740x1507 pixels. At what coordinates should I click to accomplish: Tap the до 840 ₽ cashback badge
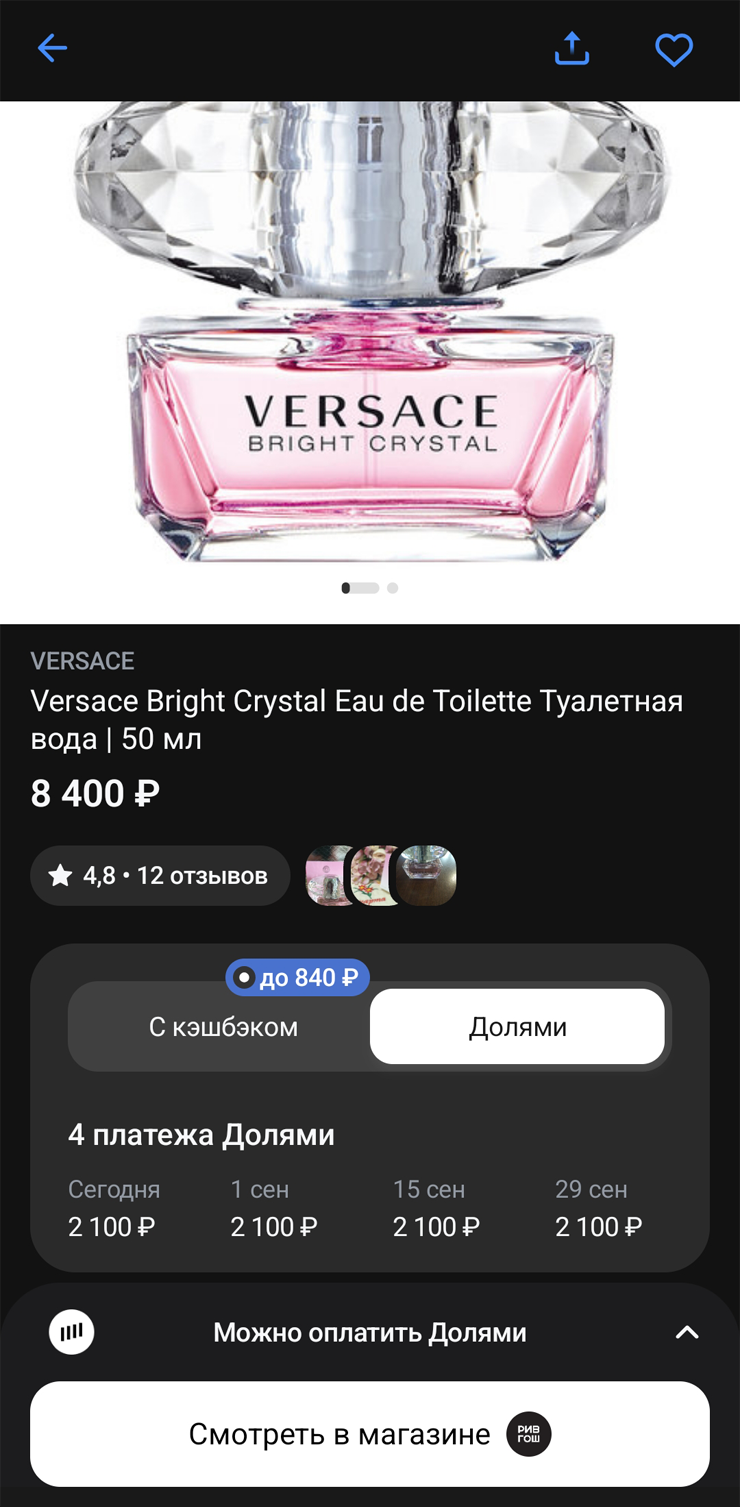coord(297,977)
